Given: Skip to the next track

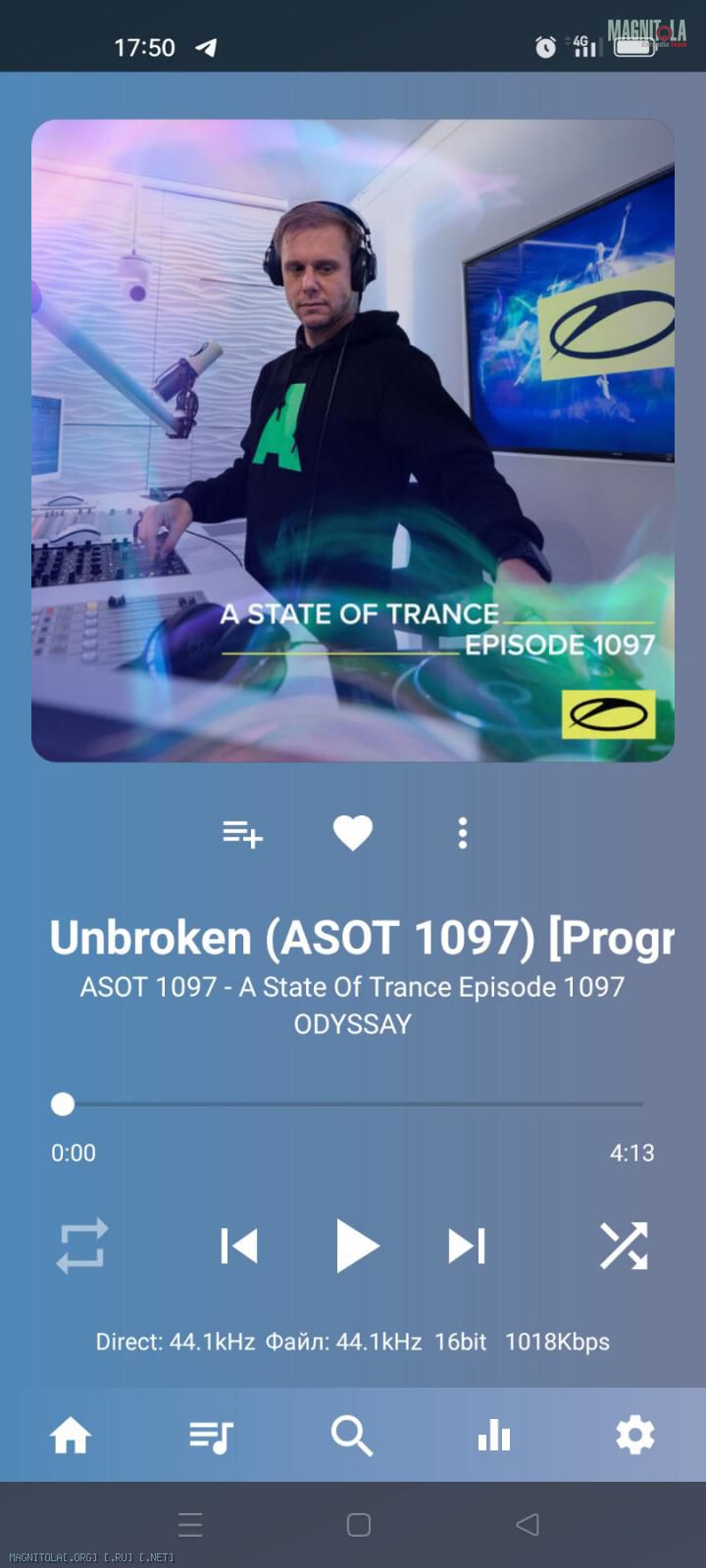Looking at the screenshot, I should coord(467,1246).
